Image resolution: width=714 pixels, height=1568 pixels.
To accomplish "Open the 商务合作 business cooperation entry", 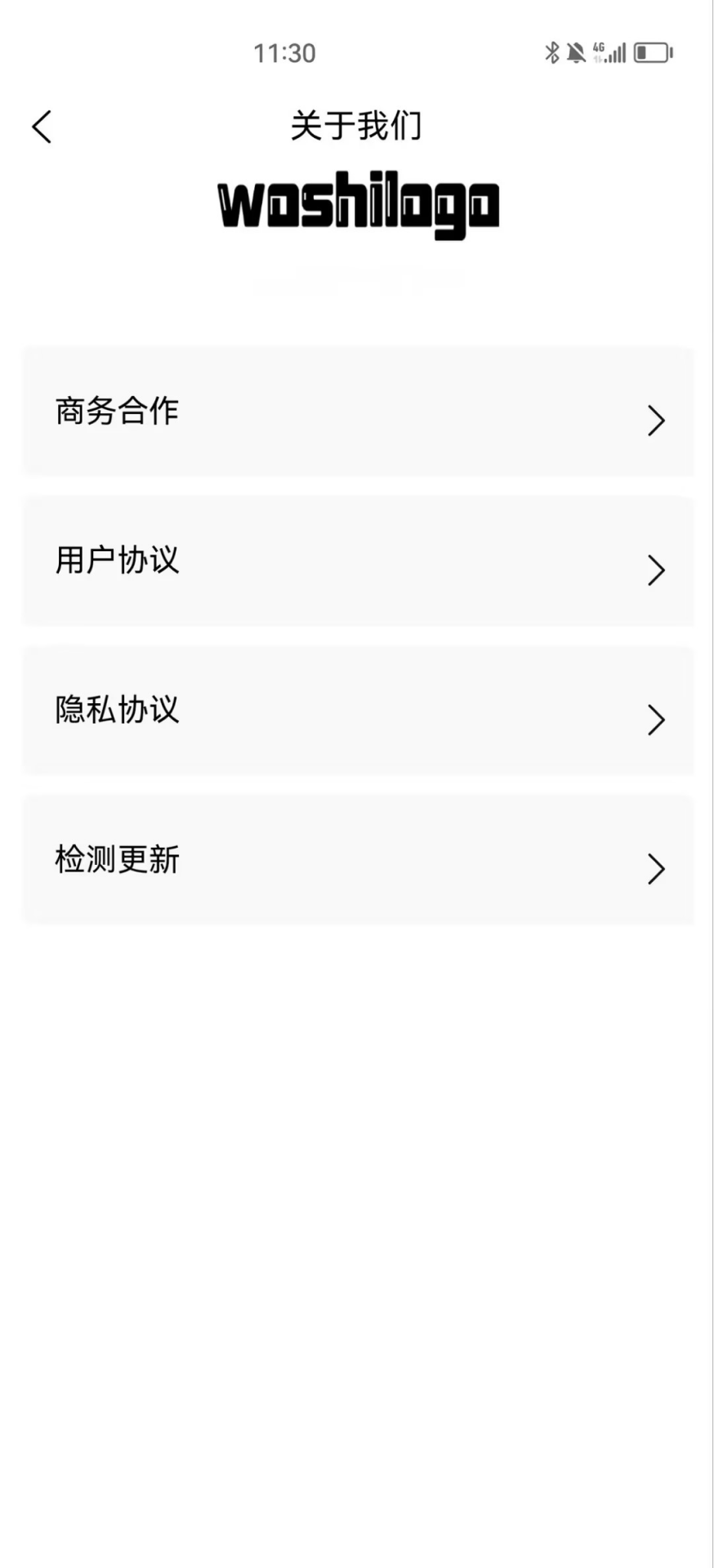I will point(116,412).
